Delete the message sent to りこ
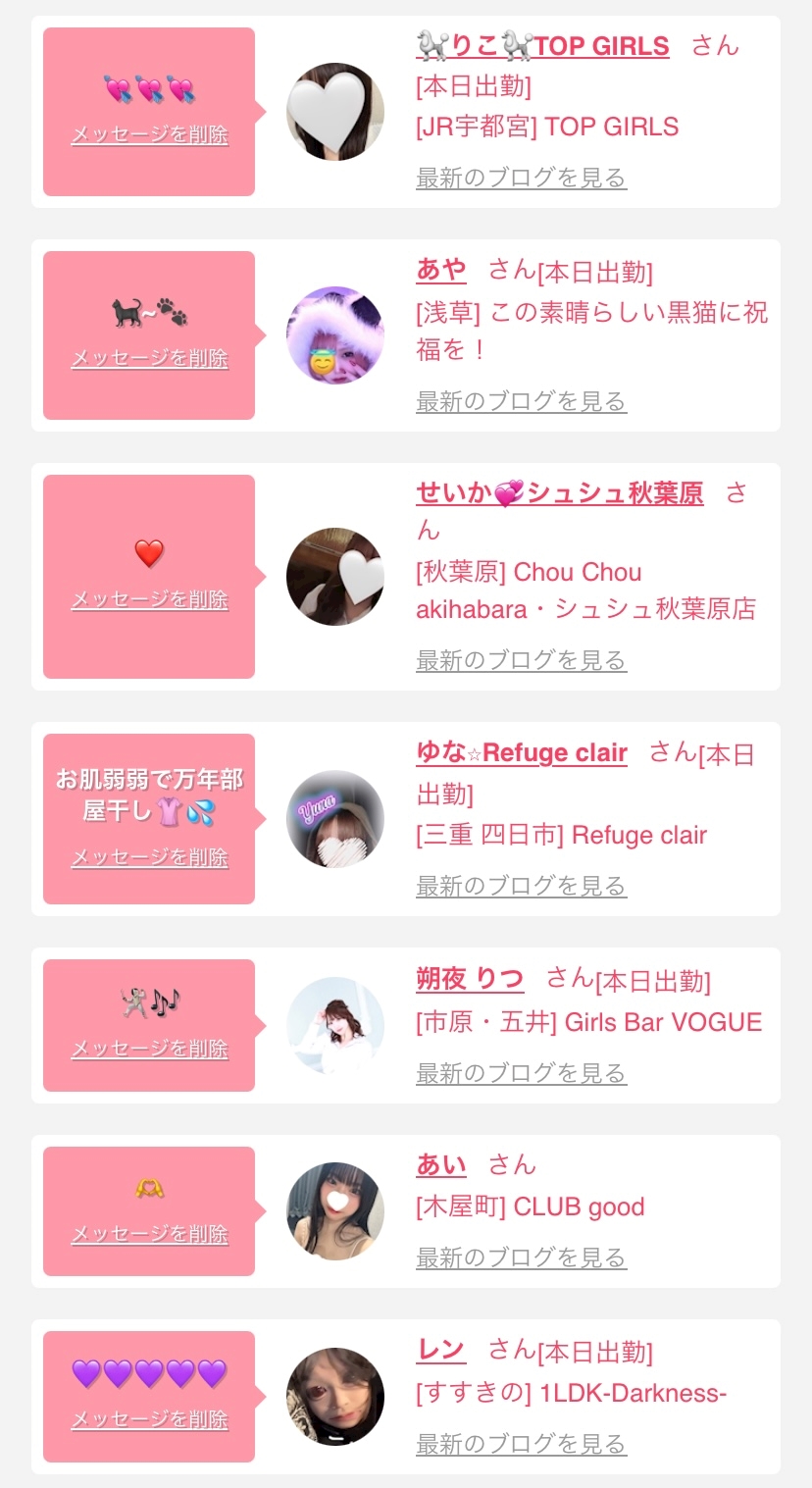This screenshot has width=812, height=1488. pos(149,135)
